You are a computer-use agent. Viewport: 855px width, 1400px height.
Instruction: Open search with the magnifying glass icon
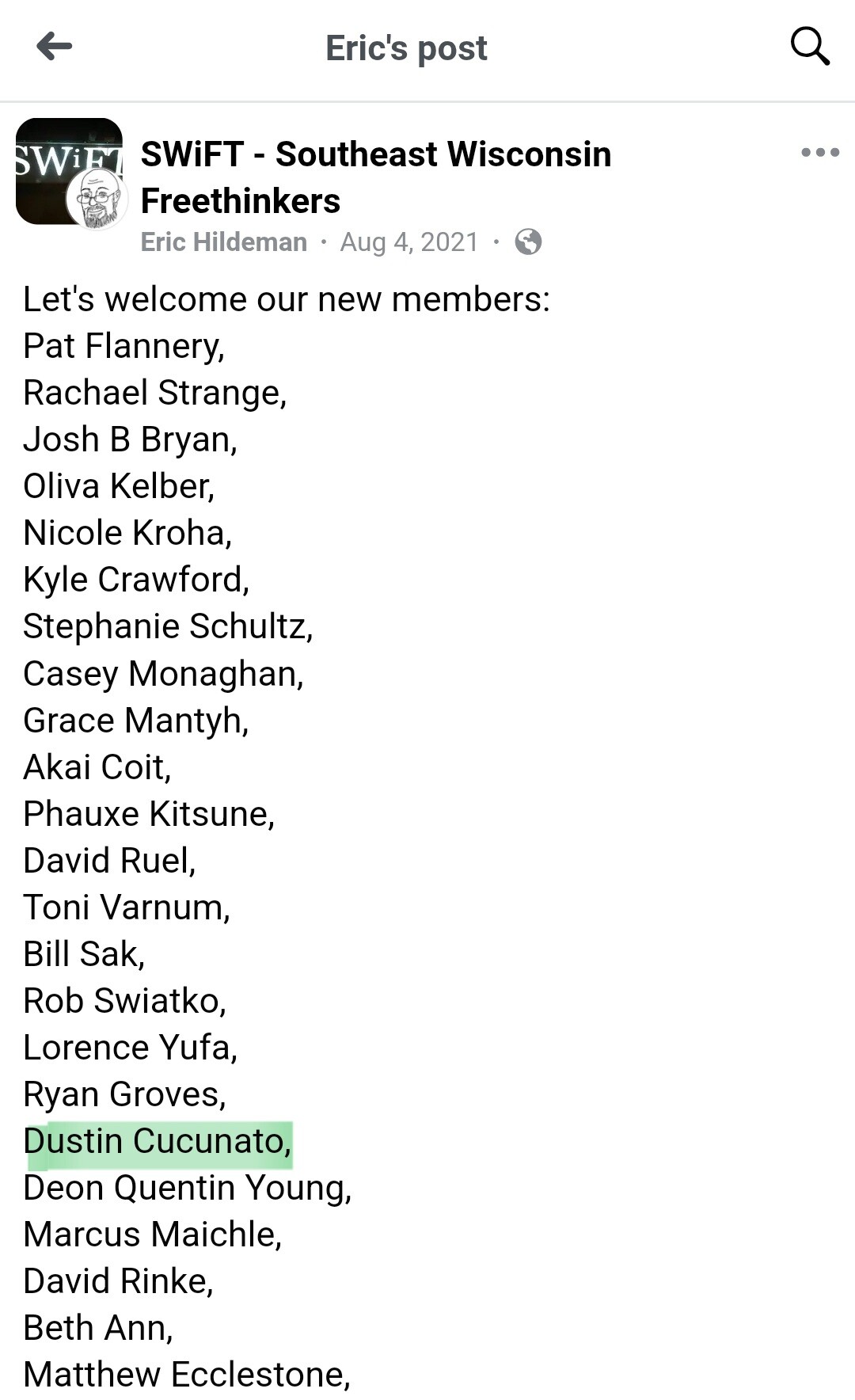click(810, 46)
